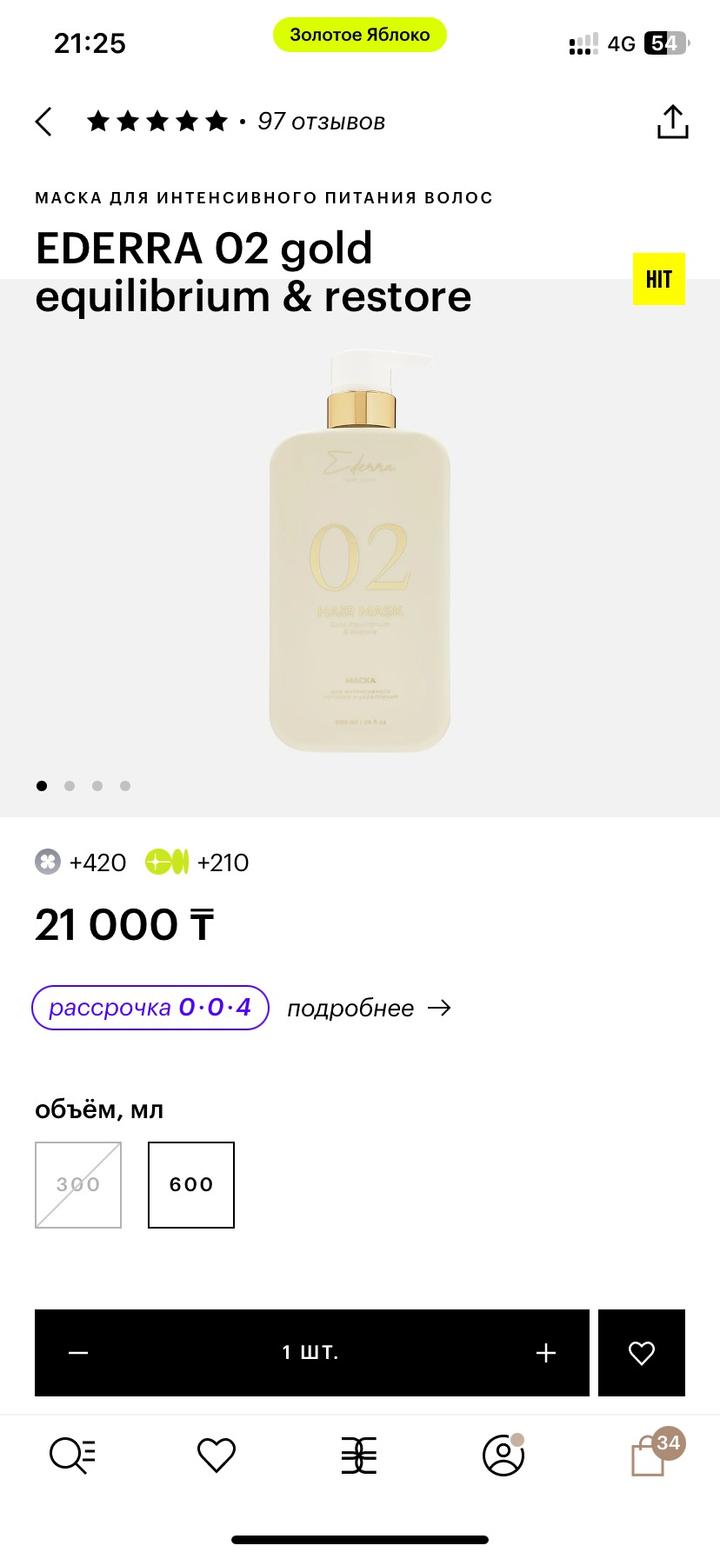
Task: Go to the profile tab
Action: [x=503, y=1455]
